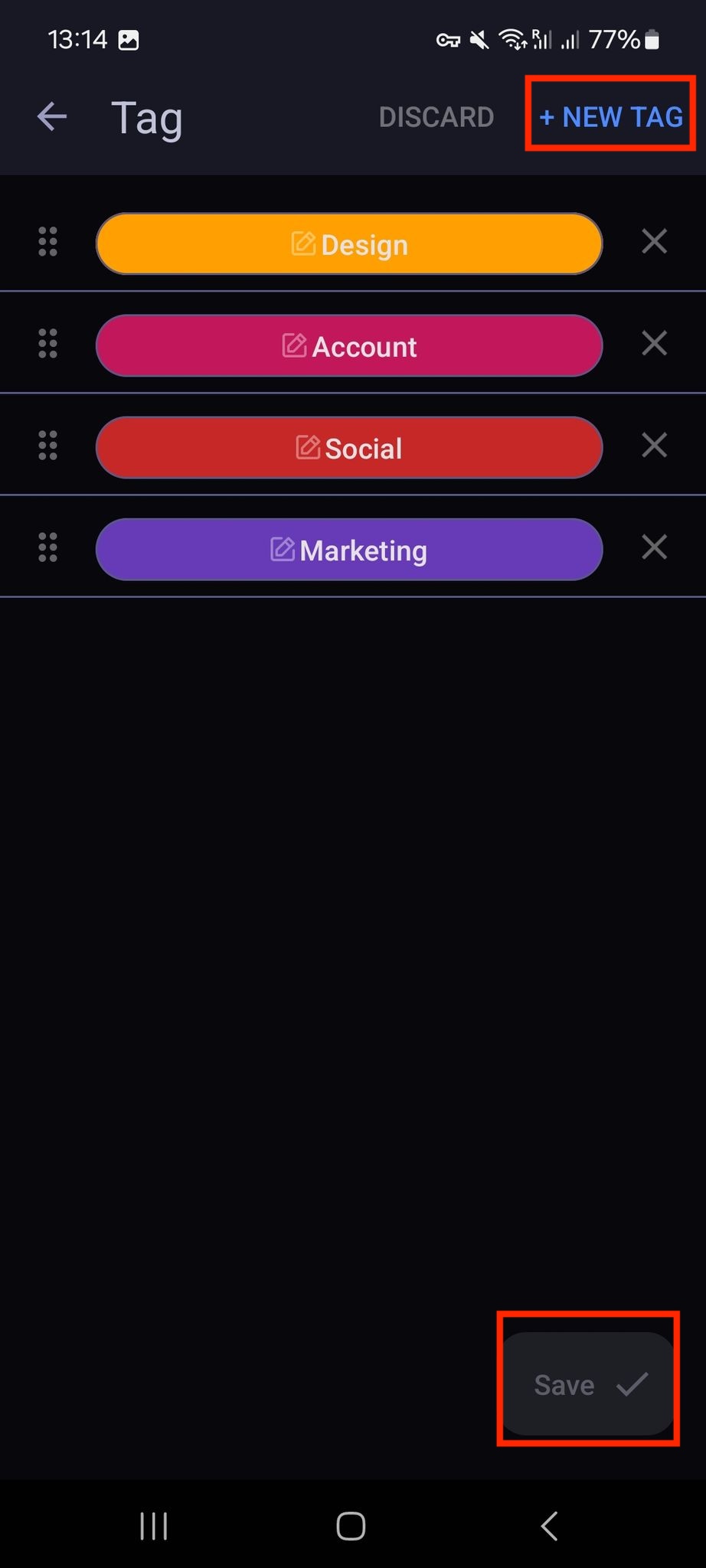Delete the Account tag
Screen dimensions: 706x1568
[654, 344]
